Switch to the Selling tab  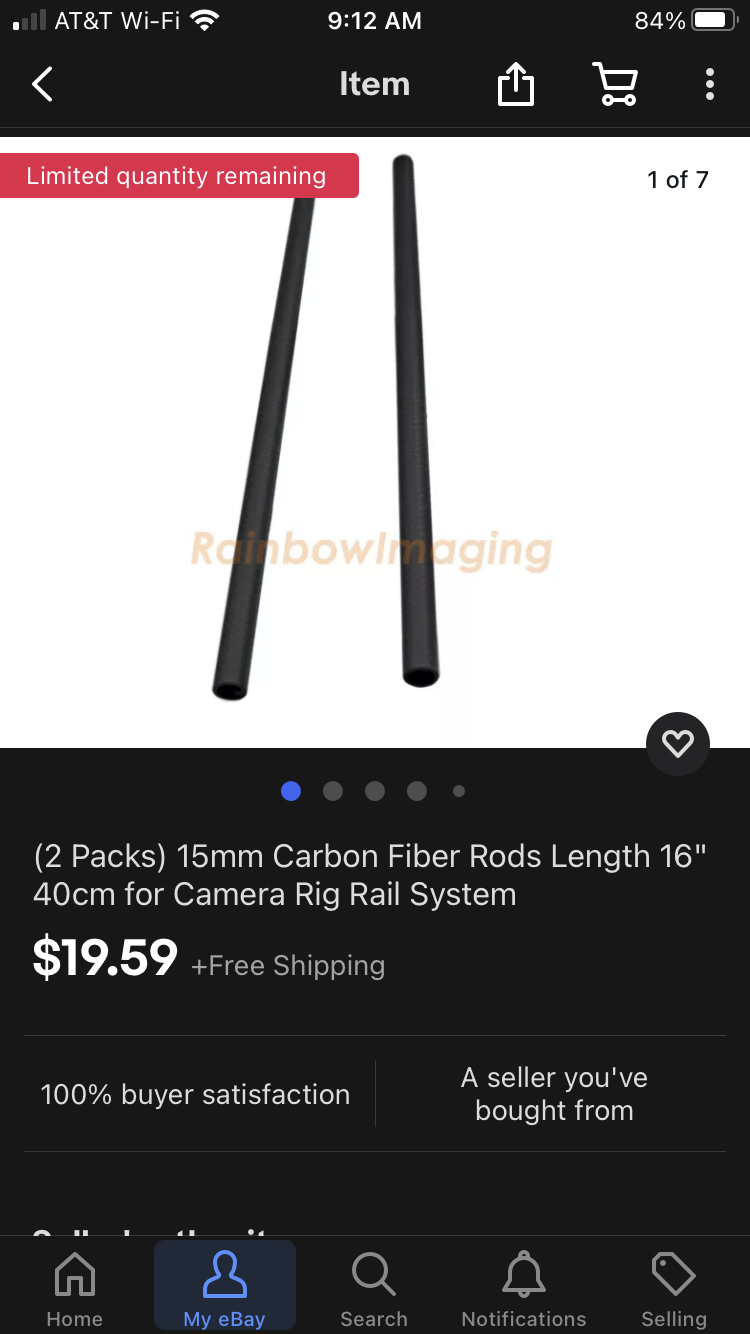pos(674,1290)
